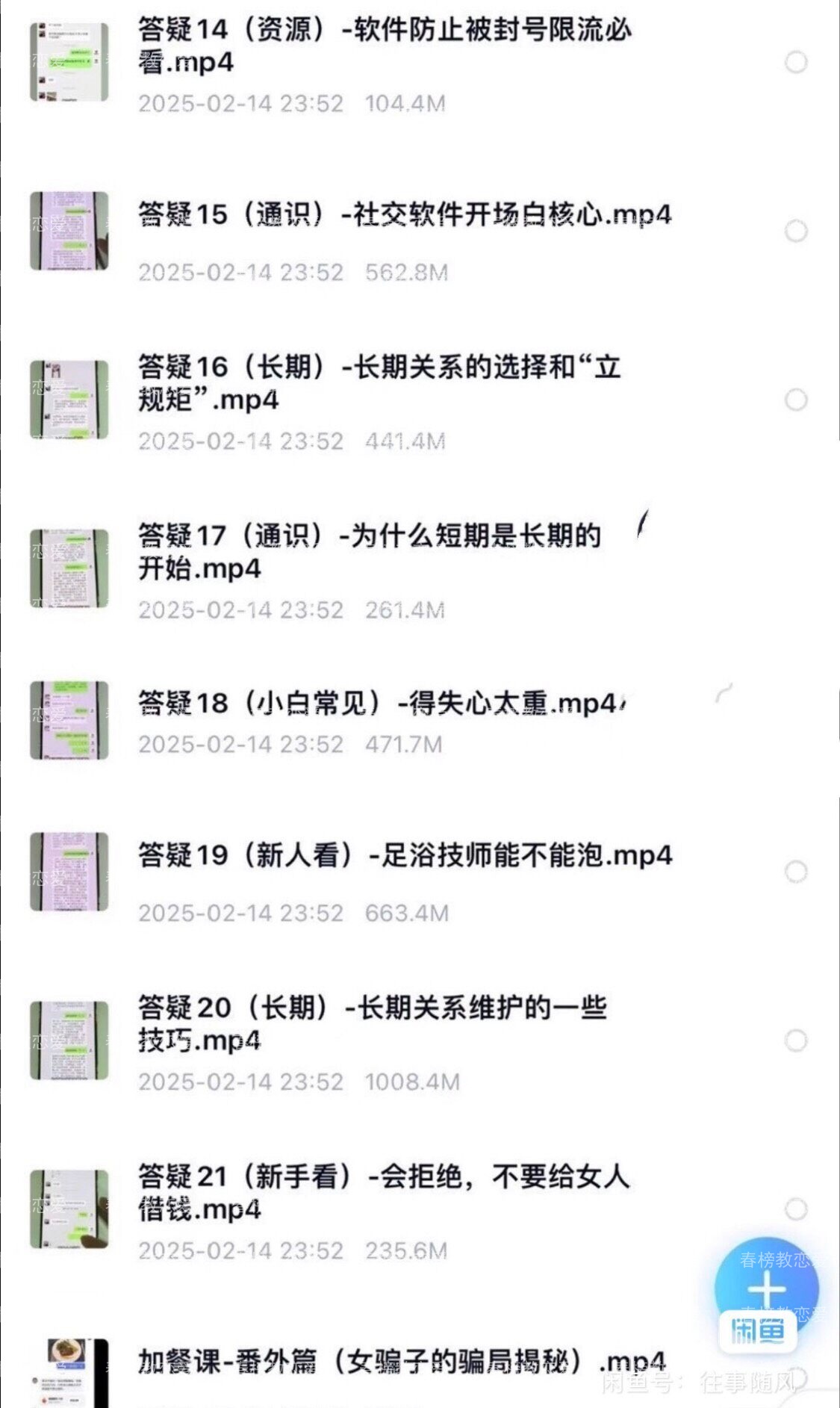Select the 答疑21 file with its circle
The height and width of the screenshot is (1408, 840).
pyautogui.click(x=796, y=1209)
